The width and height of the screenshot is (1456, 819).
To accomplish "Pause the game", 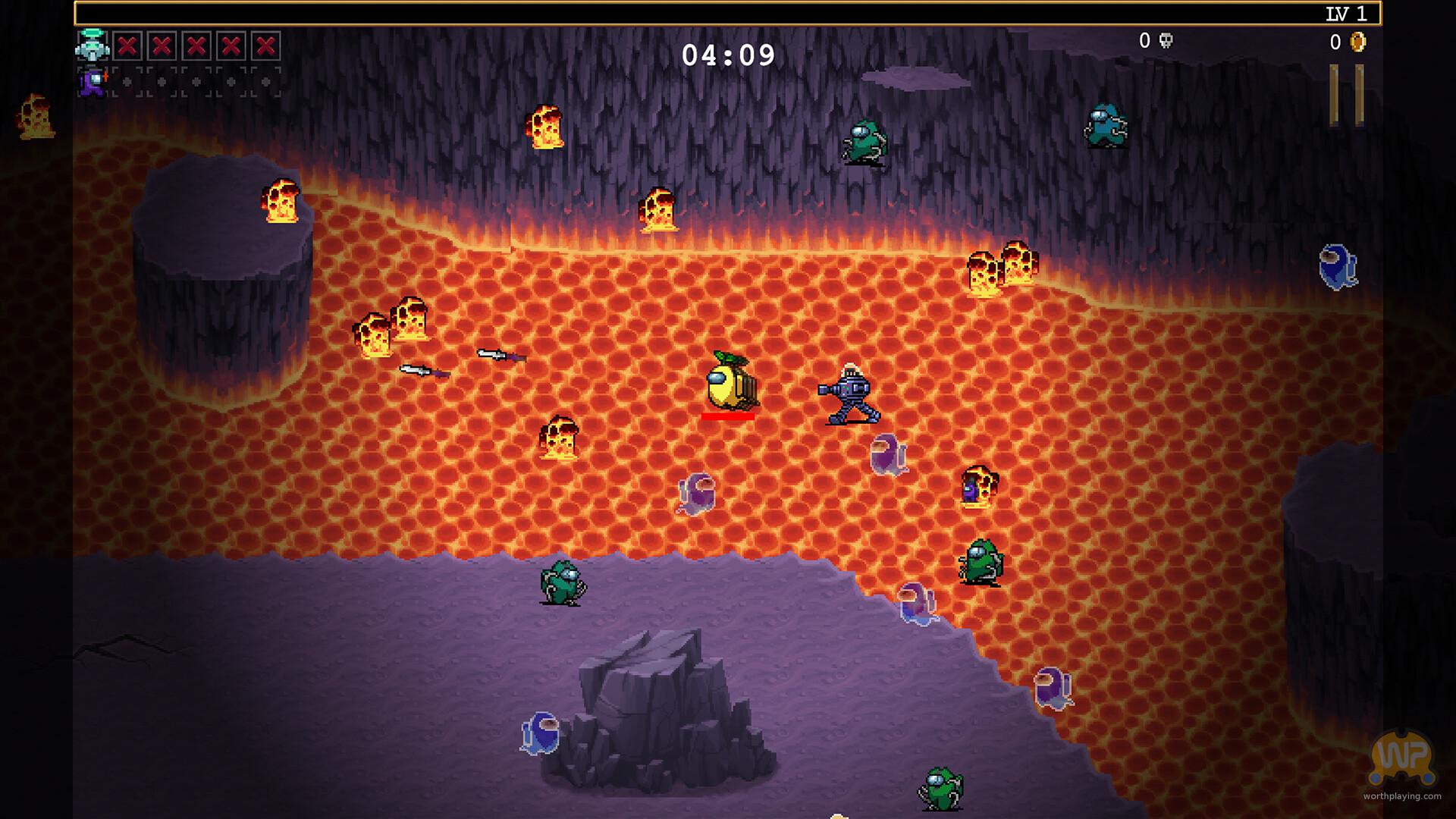I will (x=1346, y=95).
